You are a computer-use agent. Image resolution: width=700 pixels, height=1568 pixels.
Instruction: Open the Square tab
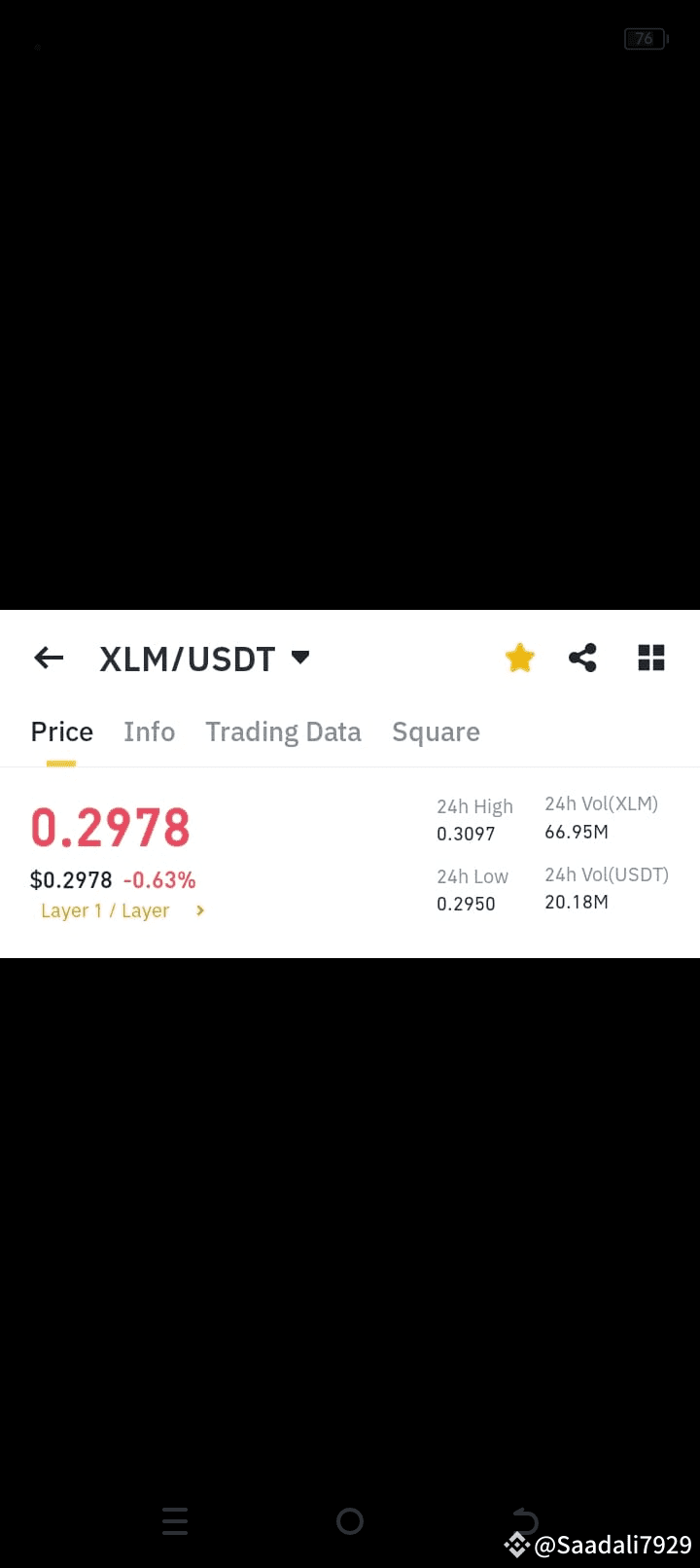[436, 731]
